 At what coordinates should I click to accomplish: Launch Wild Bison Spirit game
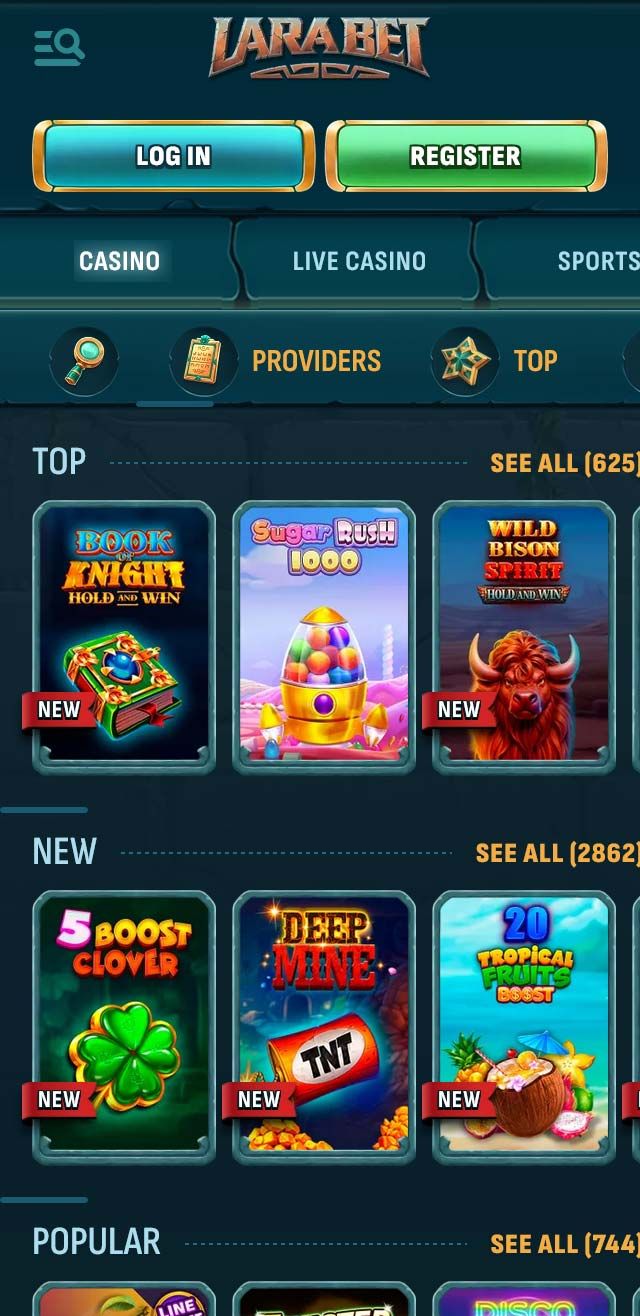pos(524,637)
